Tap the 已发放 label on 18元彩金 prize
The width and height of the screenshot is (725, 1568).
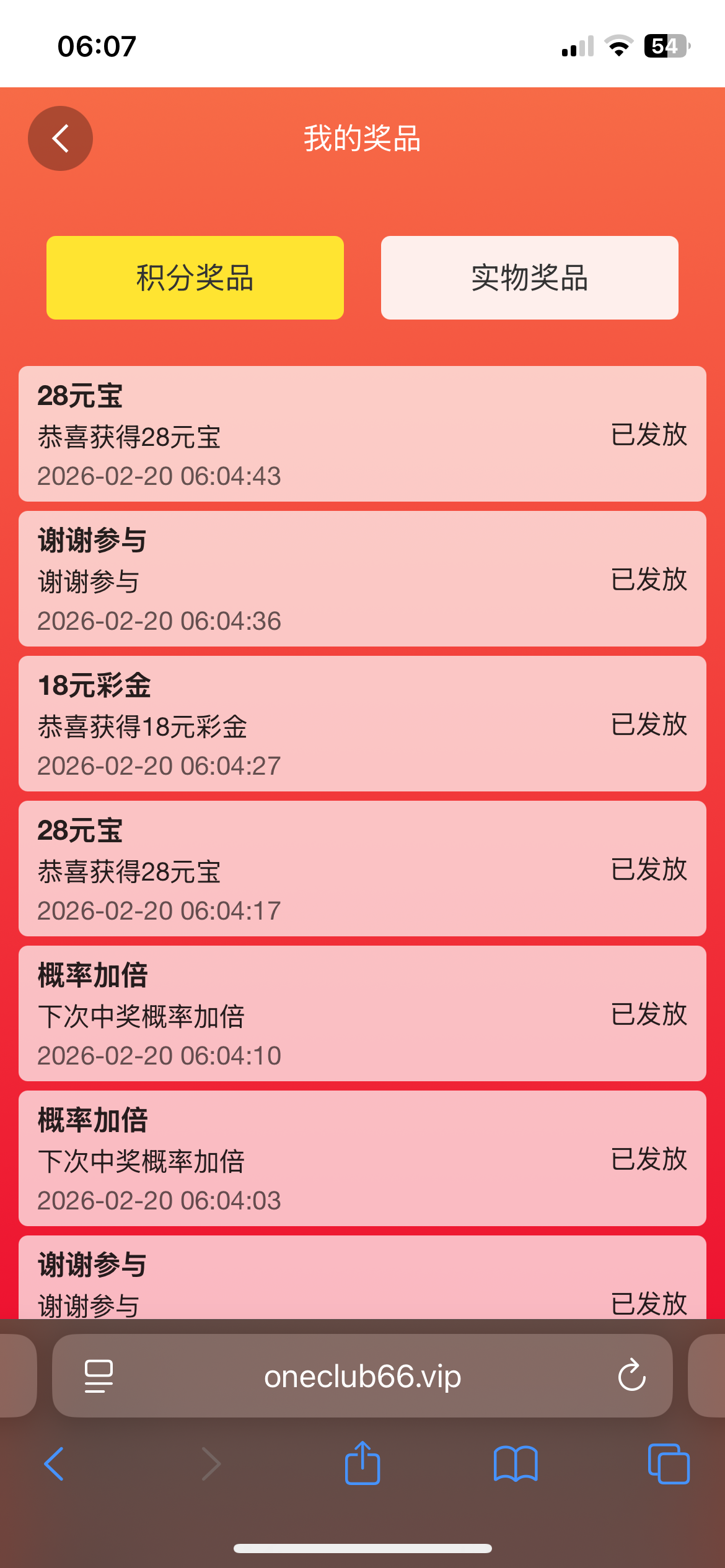point(648,725)
